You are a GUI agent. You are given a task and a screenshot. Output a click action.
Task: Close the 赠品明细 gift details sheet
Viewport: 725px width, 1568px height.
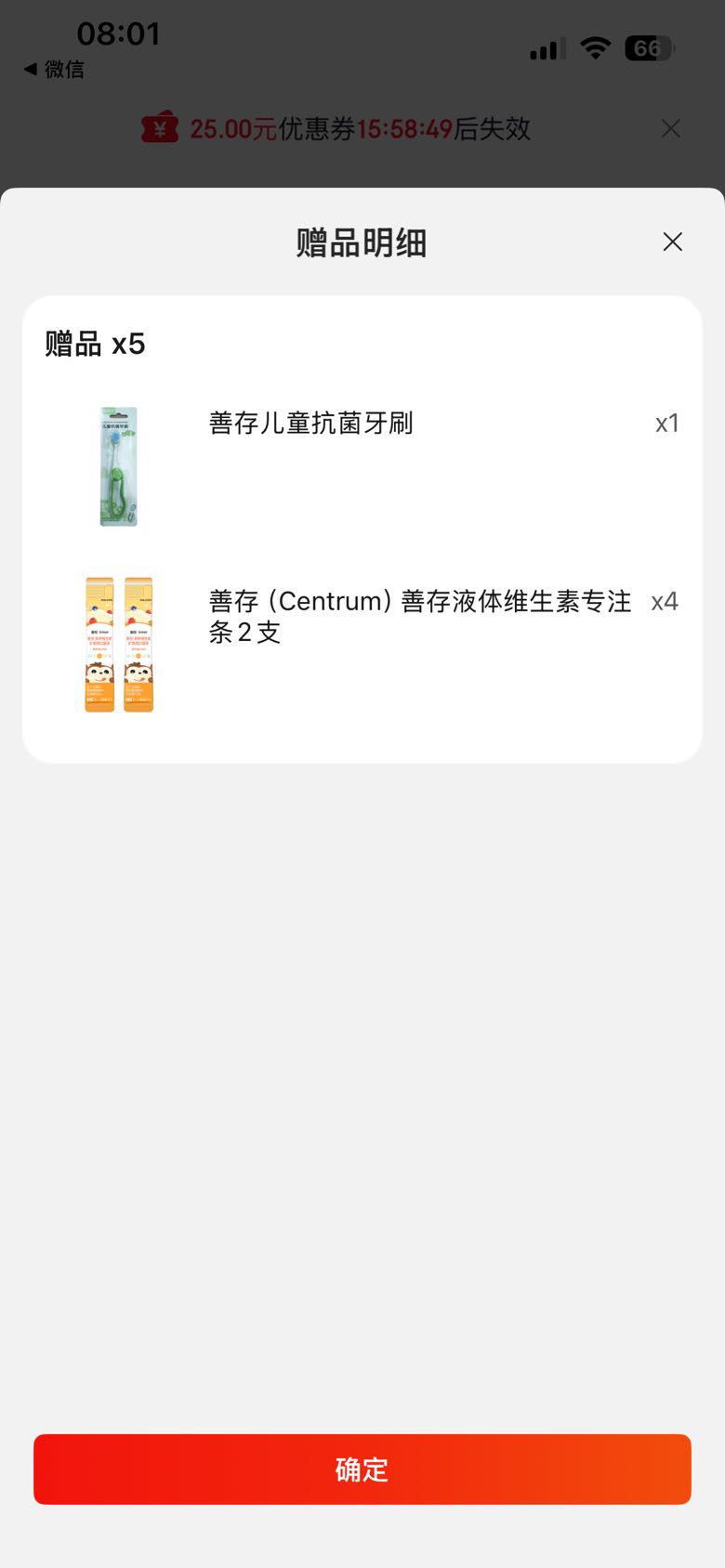tap(672, 242)
